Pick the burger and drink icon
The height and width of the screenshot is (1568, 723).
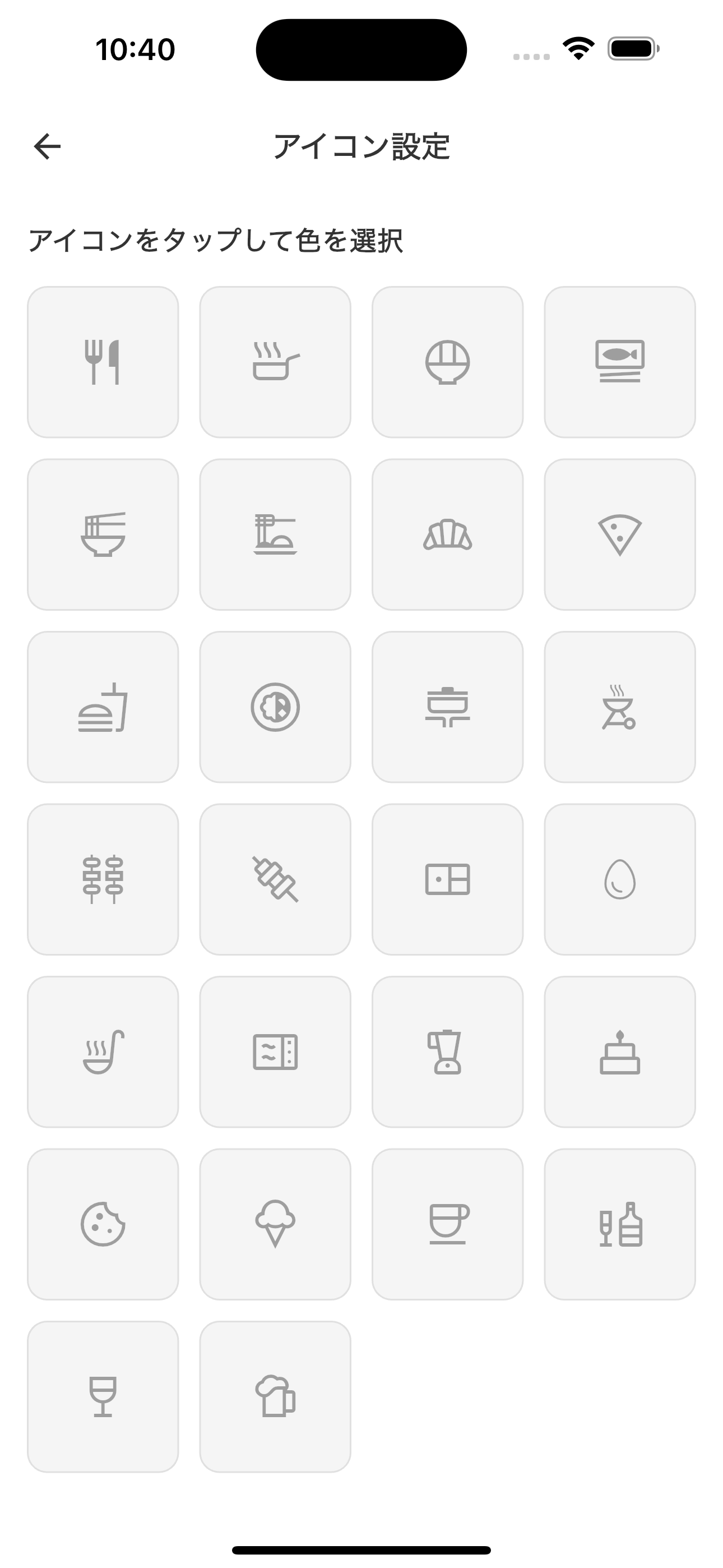point(103,707)
